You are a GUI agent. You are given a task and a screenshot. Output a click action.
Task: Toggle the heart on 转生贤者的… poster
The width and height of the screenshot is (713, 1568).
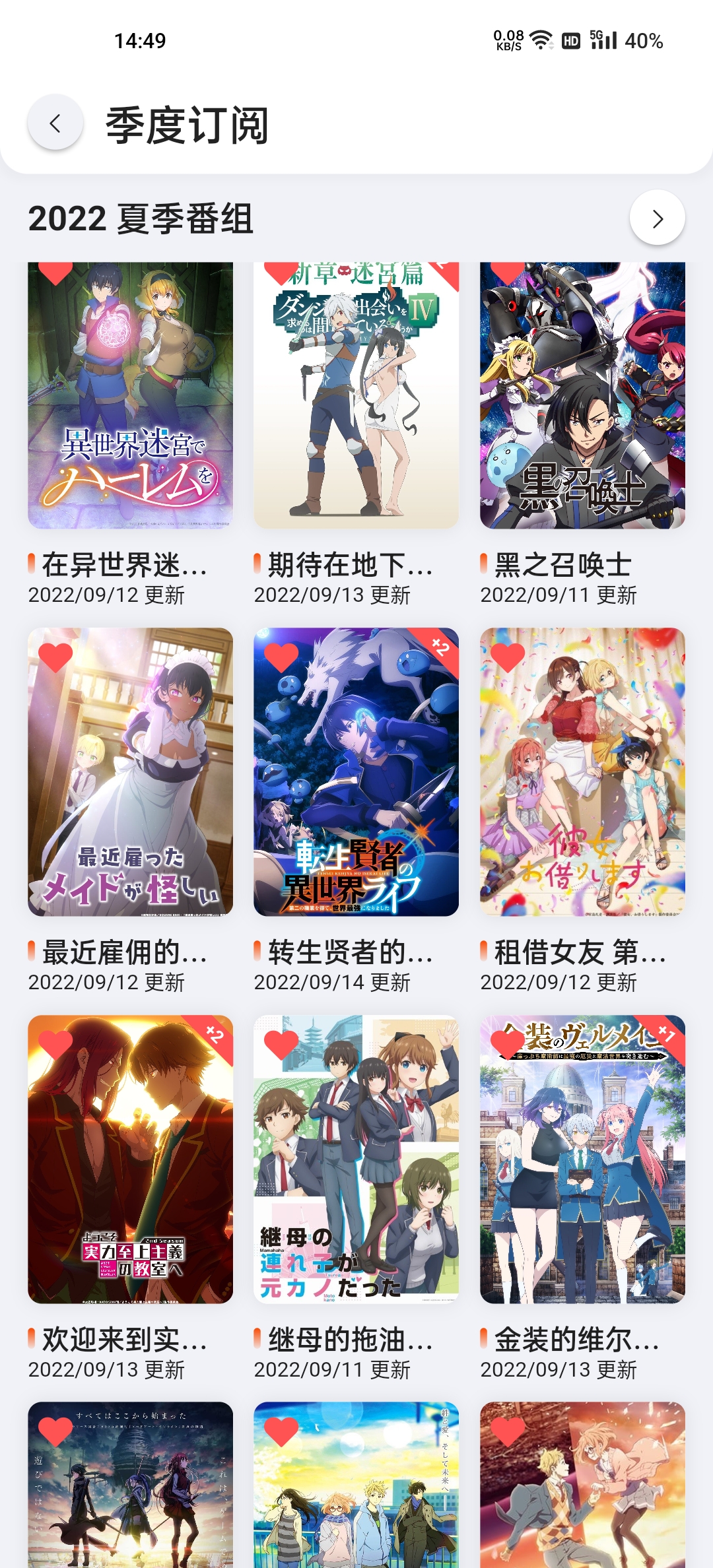pos(281,657)
